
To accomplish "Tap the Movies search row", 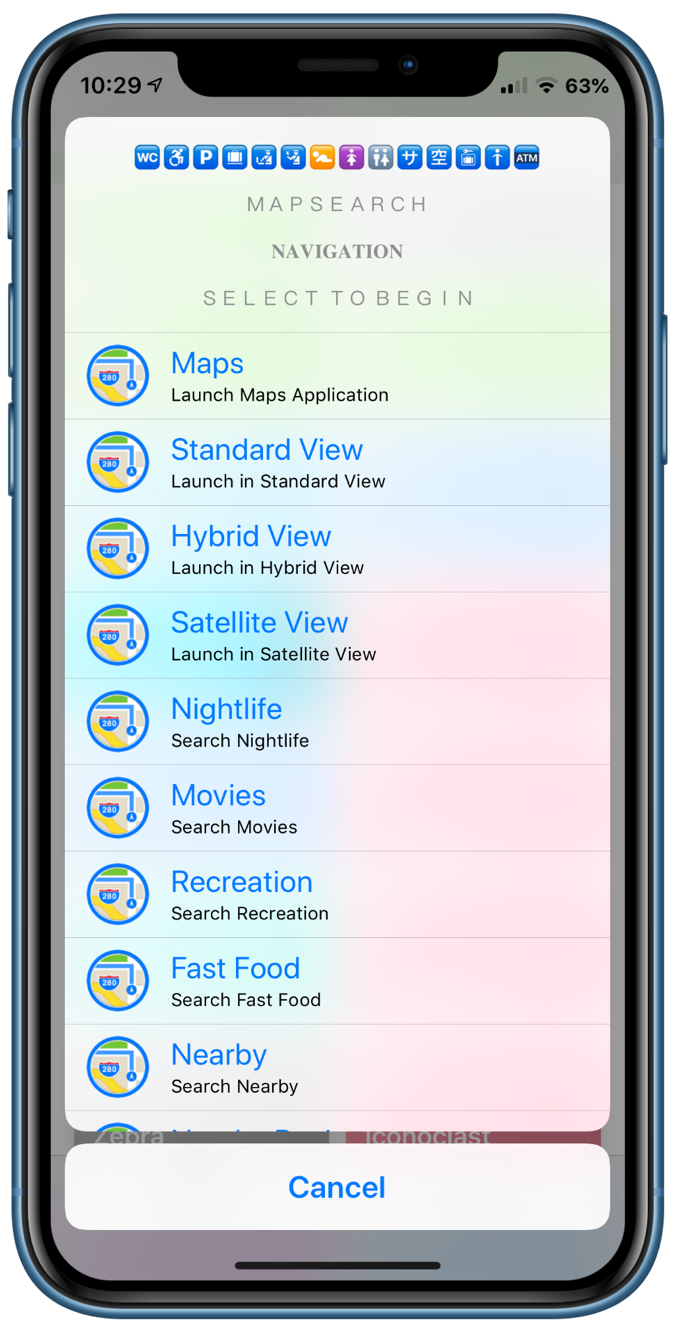I will 337,808.
